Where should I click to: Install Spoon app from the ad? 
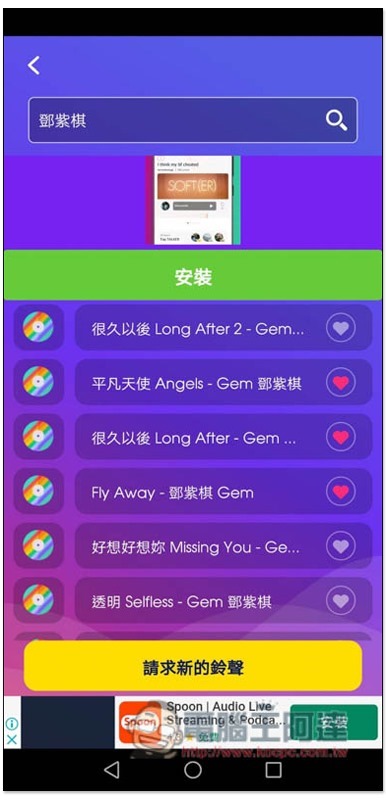(334, 722)
